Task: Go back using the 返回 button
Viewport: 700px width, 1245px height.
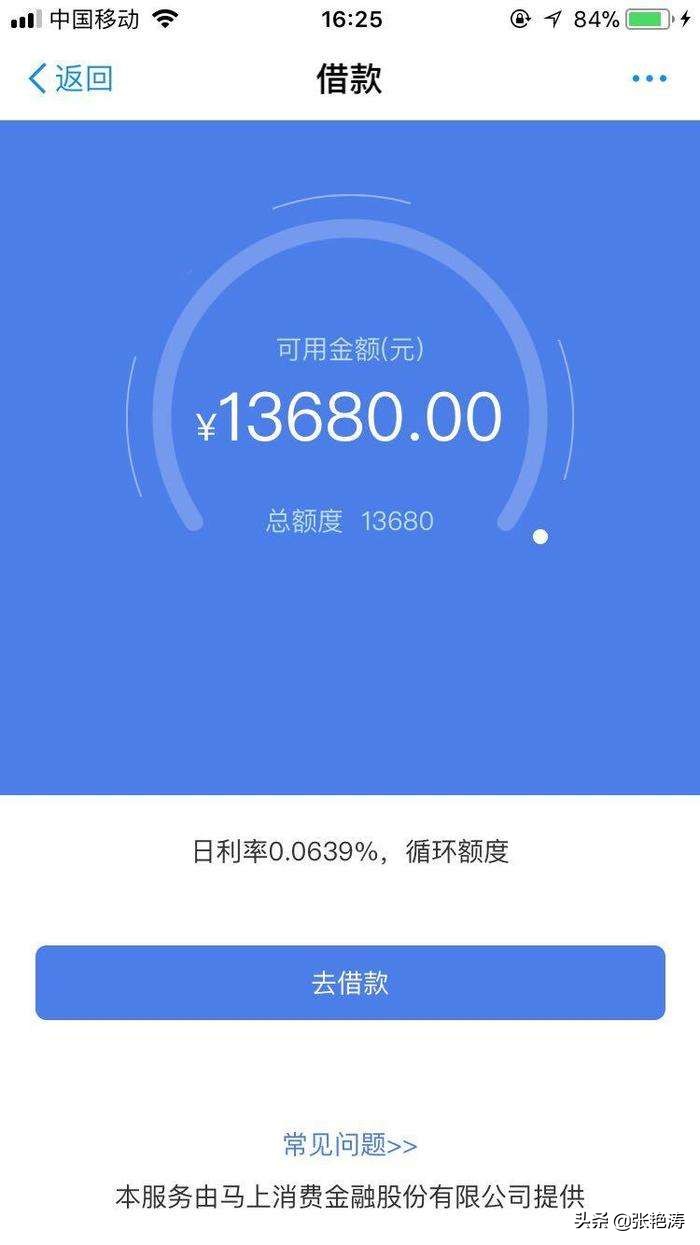Action: click(x=70, y=78)
